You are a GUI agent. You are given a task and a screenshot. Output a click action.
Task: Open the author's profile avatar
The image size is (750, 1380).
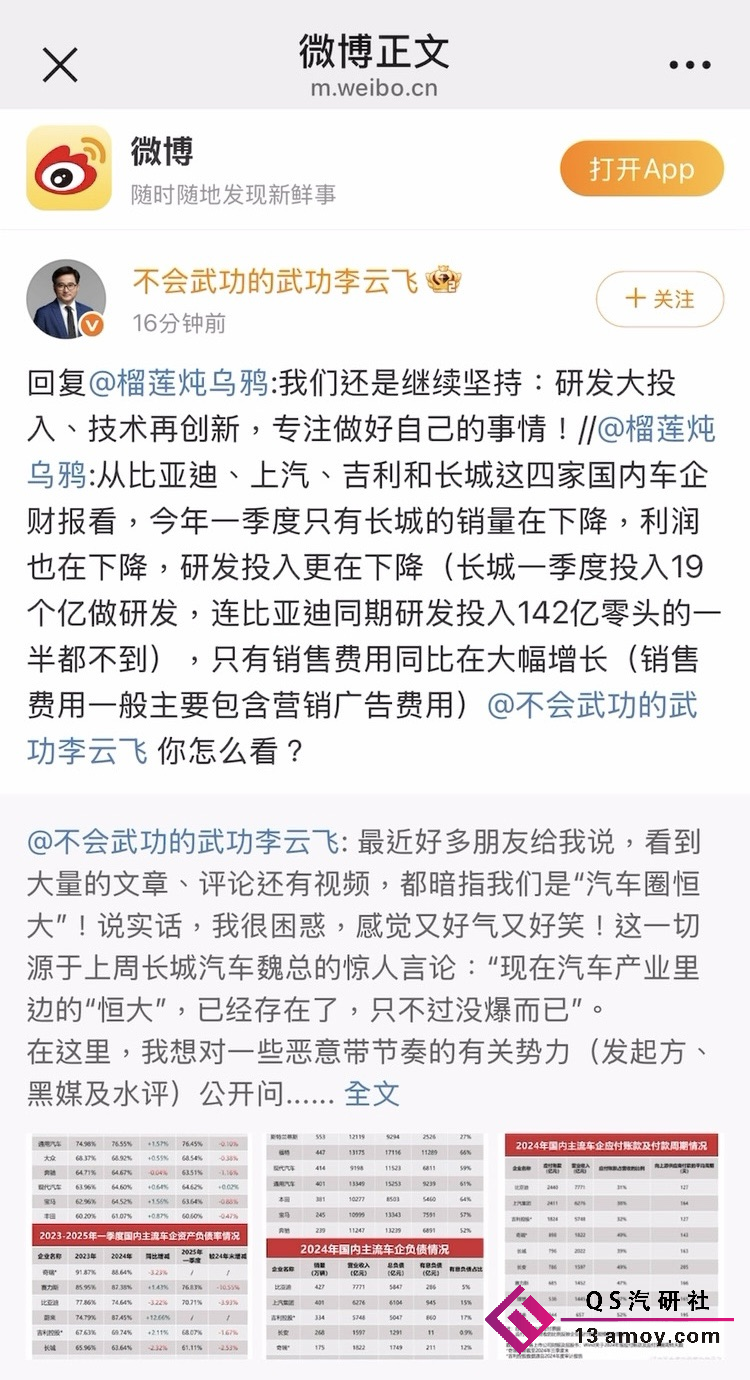coord(67,299)
